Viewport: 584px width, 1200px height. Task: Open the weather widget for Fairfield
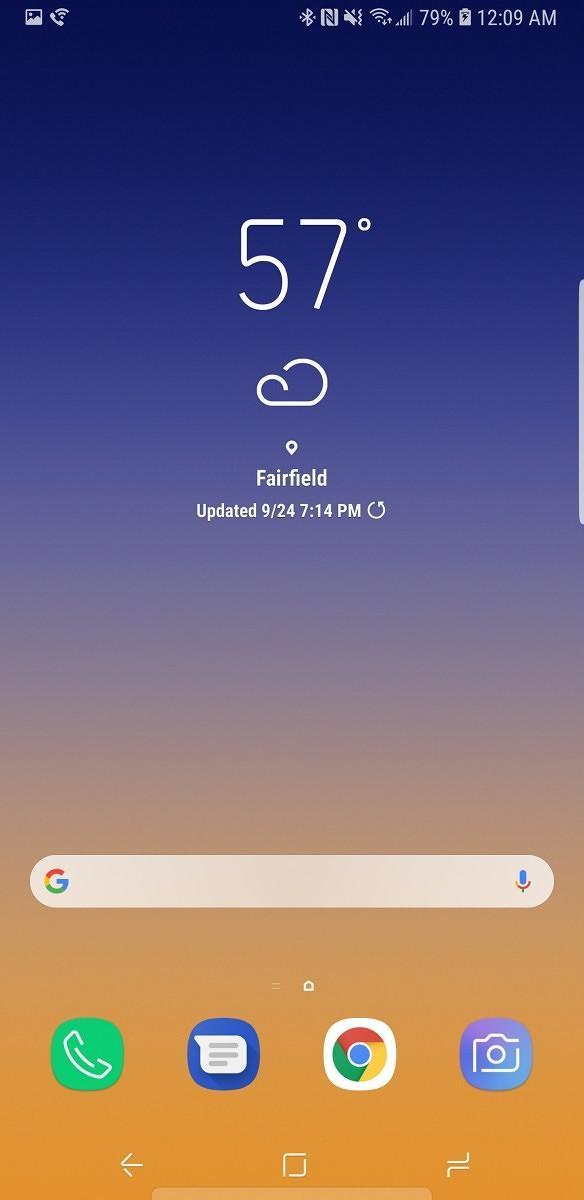tap(292, 368)
